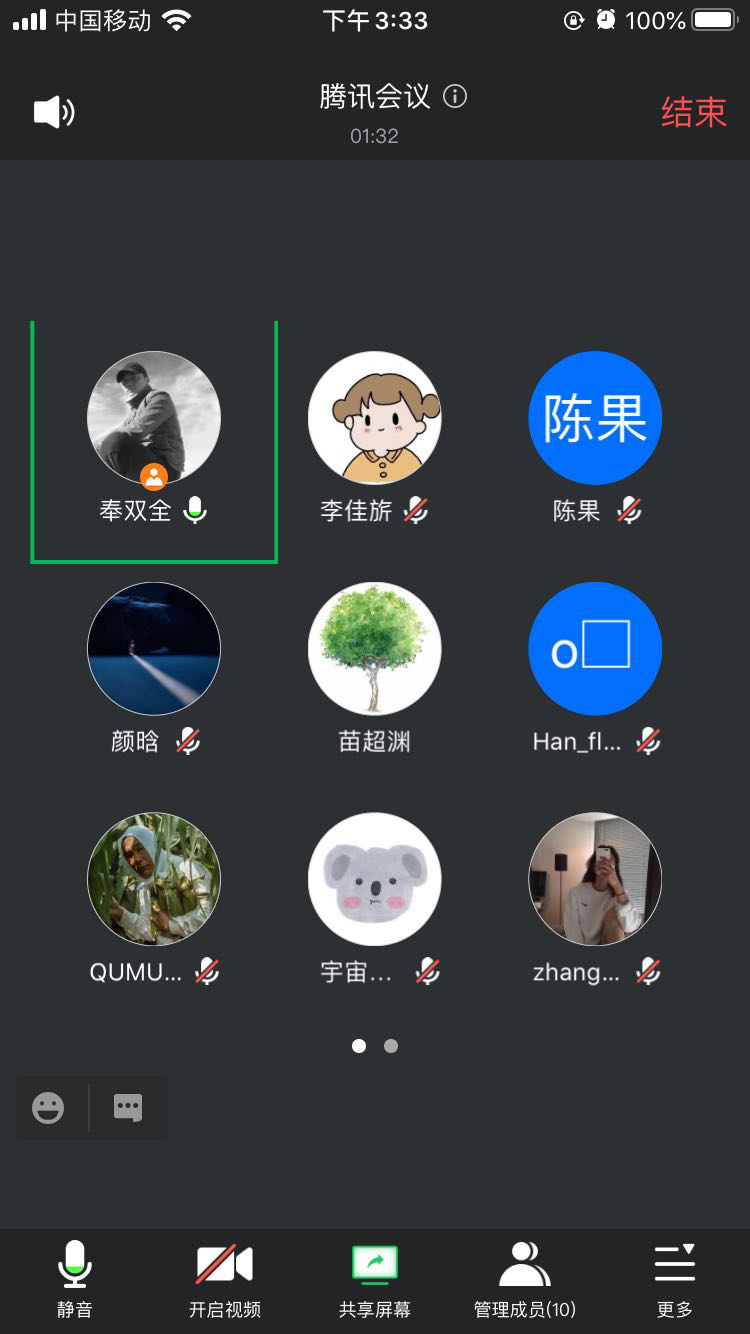
Task: Select participant zhang...
Action: tap(595, 879)
